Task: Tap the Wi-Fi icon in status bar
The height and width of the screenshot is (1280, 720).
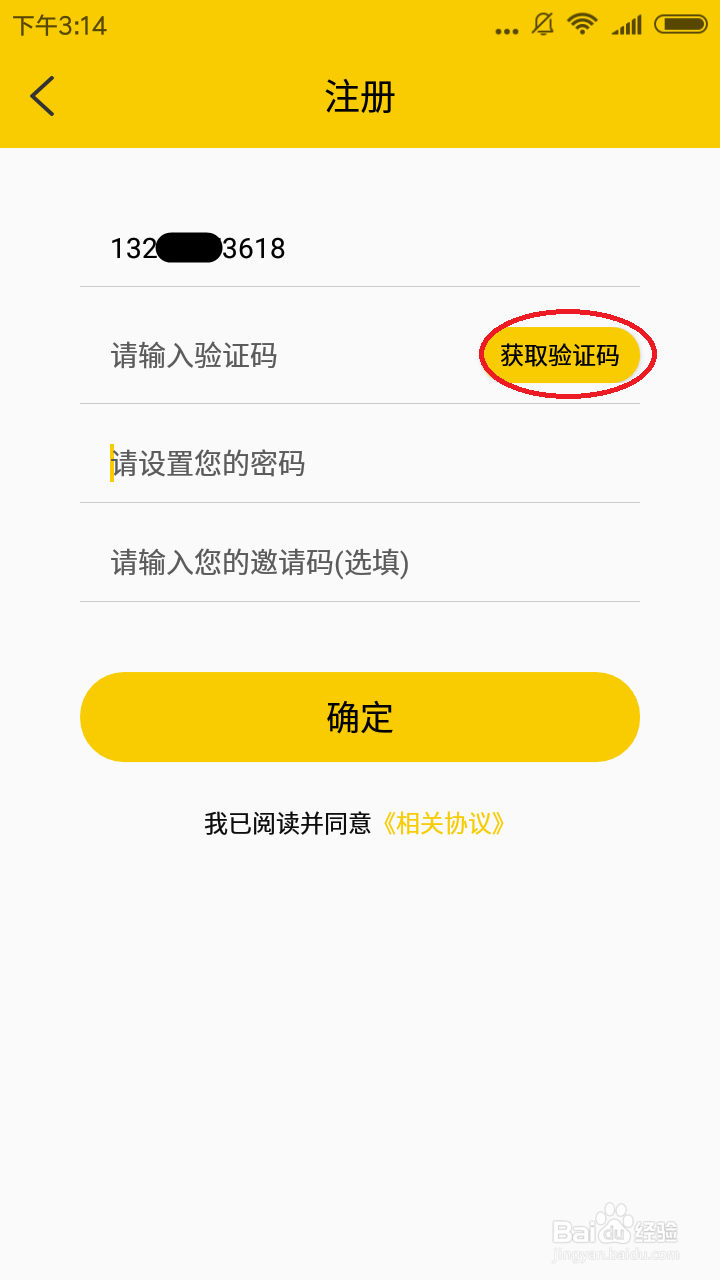Action: 582,24
